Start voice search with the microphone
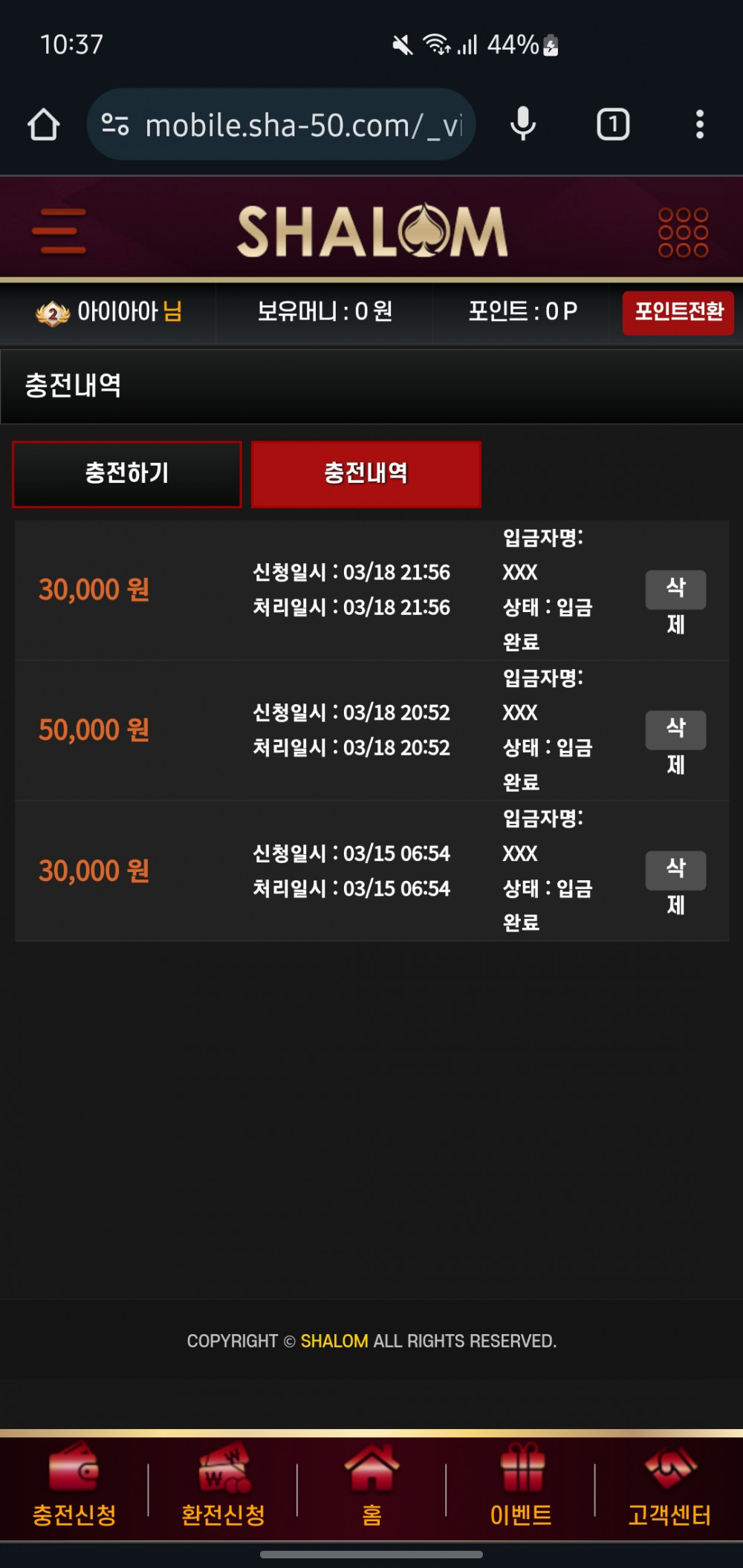743x1568 pixels. [523, 125]
